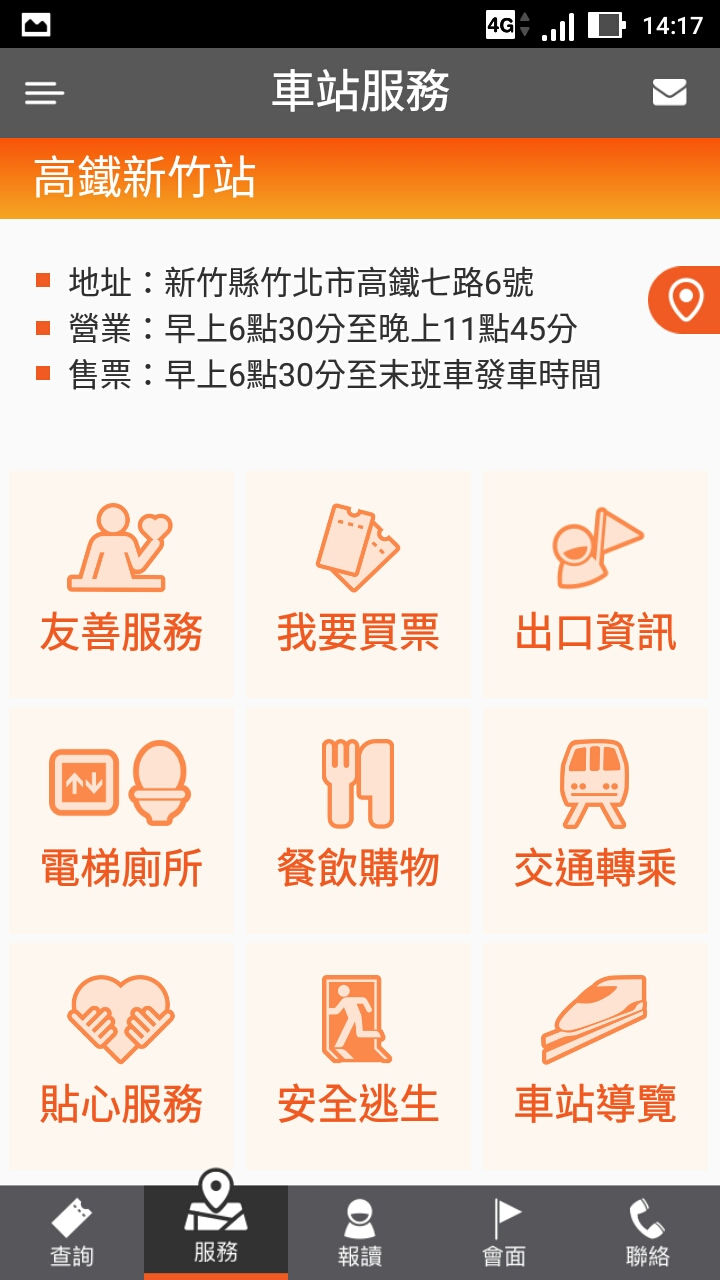Image resolution: width=720 pixels, height=1280 pixels.
Task: Tap the 電梯廁所 elevator and toilet icon
Action: point(120,820)
